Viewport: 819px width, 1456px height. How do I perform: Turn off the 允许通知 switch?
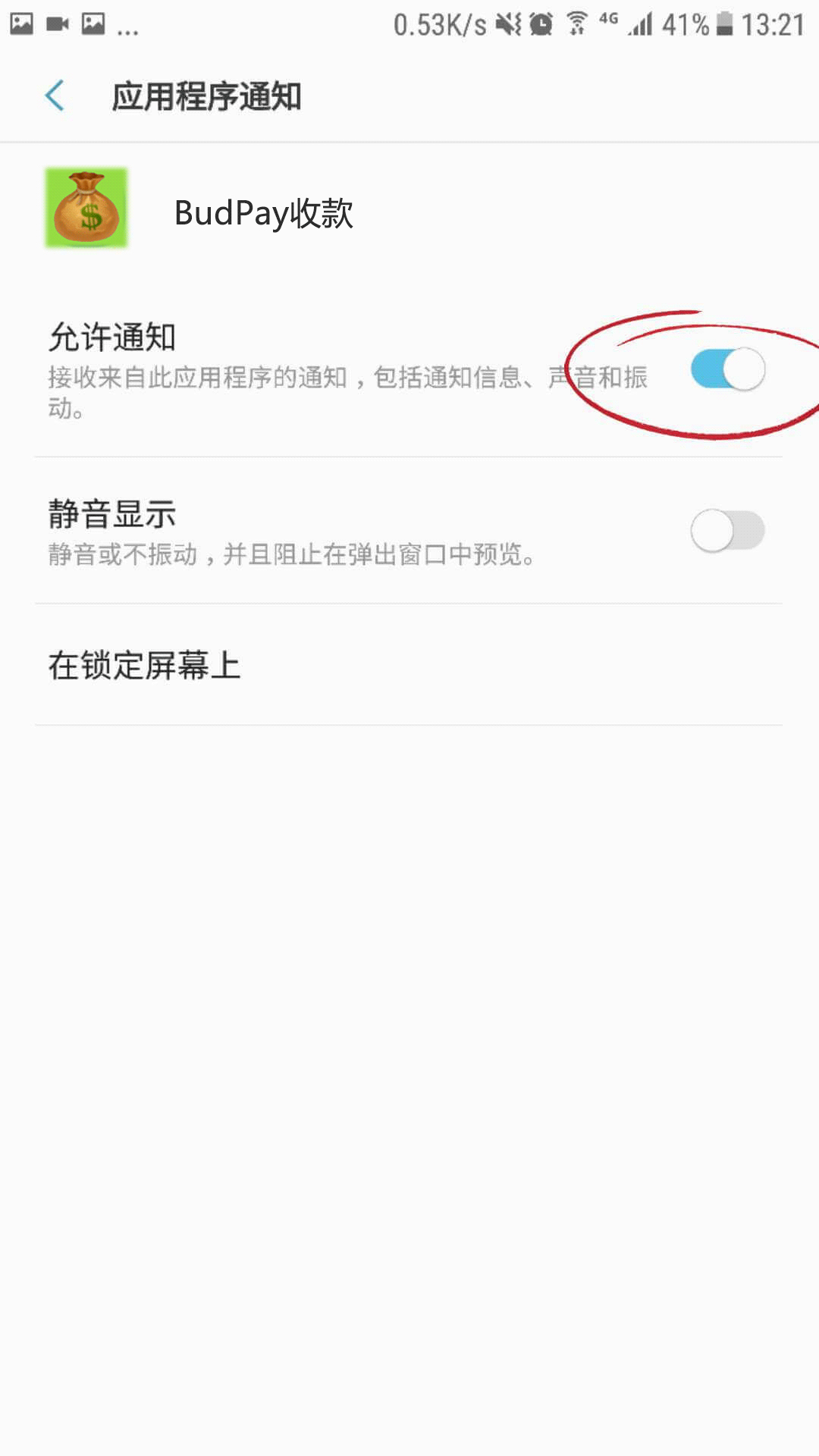(726, 369)
